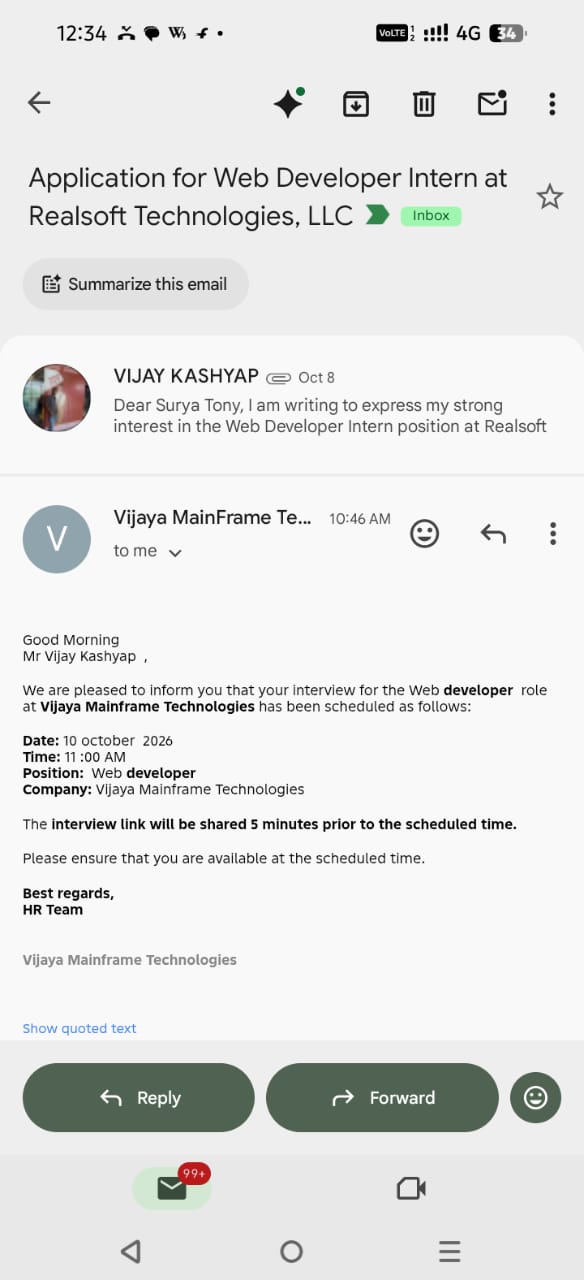The width and height of the screenshot is (584, 1280).
Task: Open emoji reactions next to Forward
Action: point(536,1097)
